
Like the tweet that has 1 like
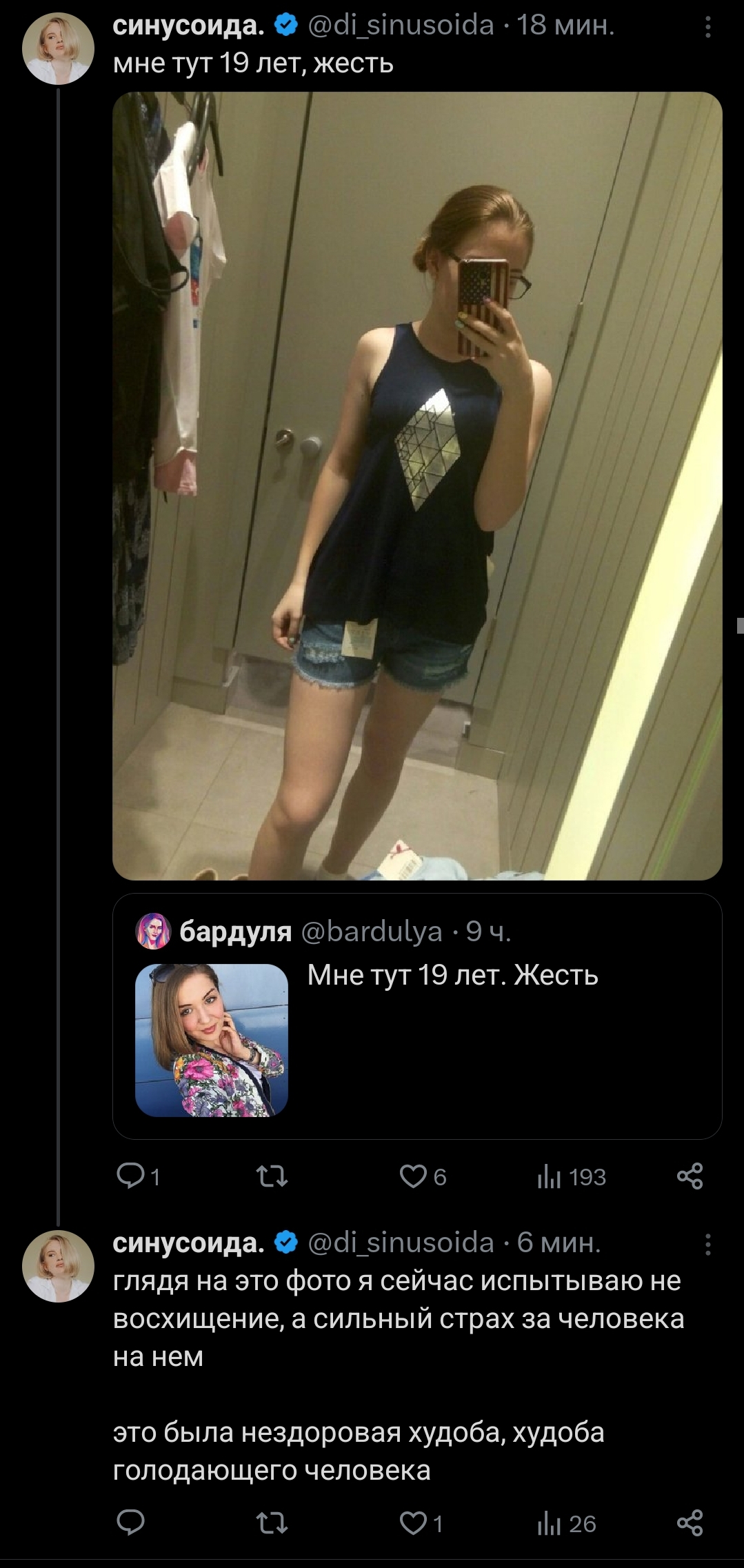[421, 1523]
